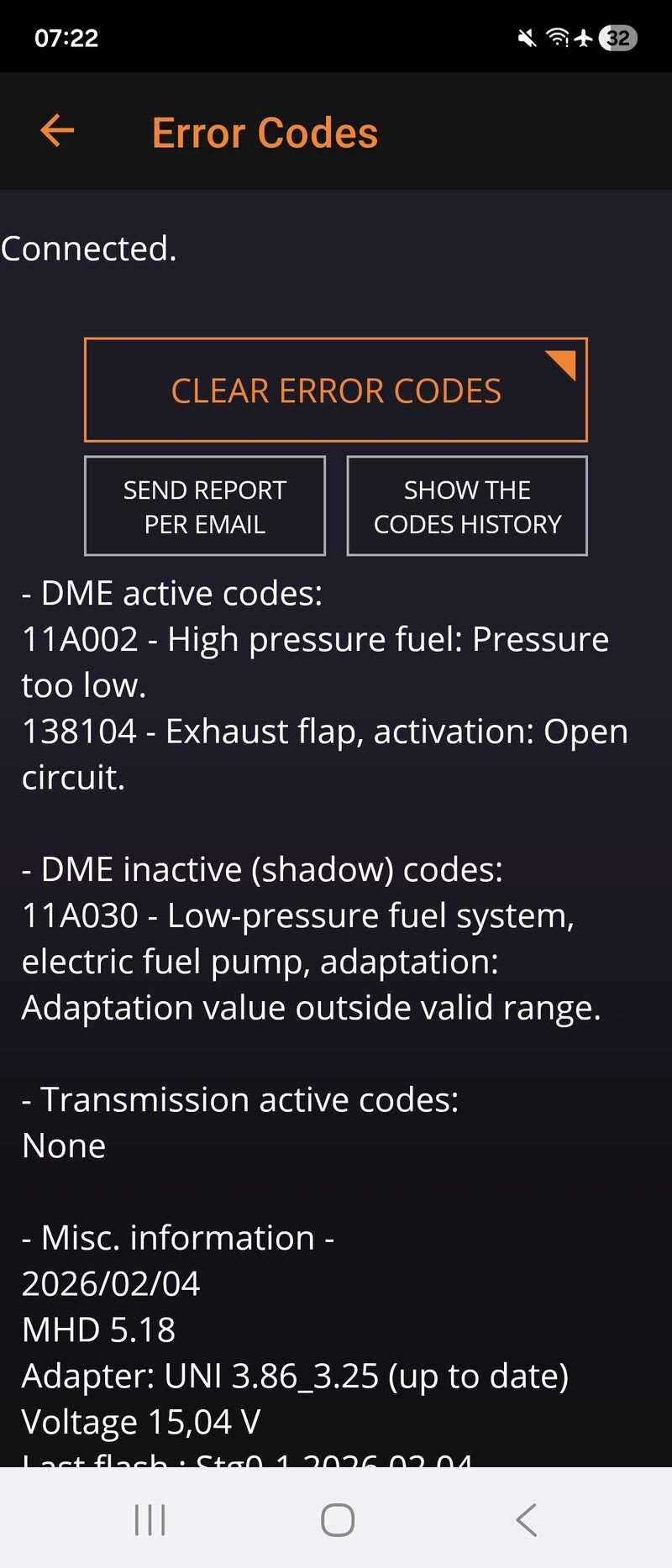672x1568 pixels.
Task: Tap the orange corner badge on Clear Error Codes
Action: (564, 364)
